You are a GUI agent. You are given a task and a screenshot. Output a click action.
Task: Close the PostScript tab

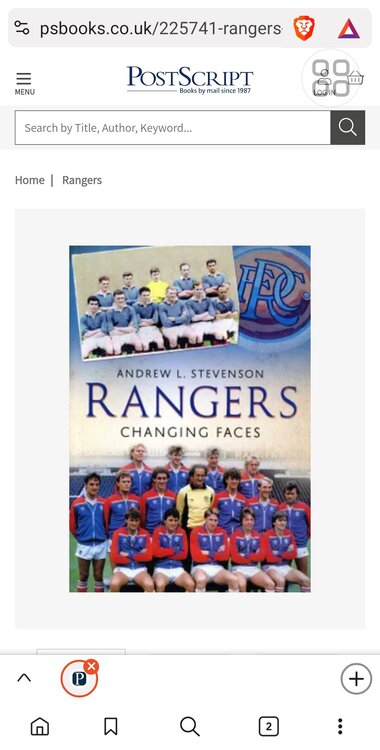click(91, 666)
